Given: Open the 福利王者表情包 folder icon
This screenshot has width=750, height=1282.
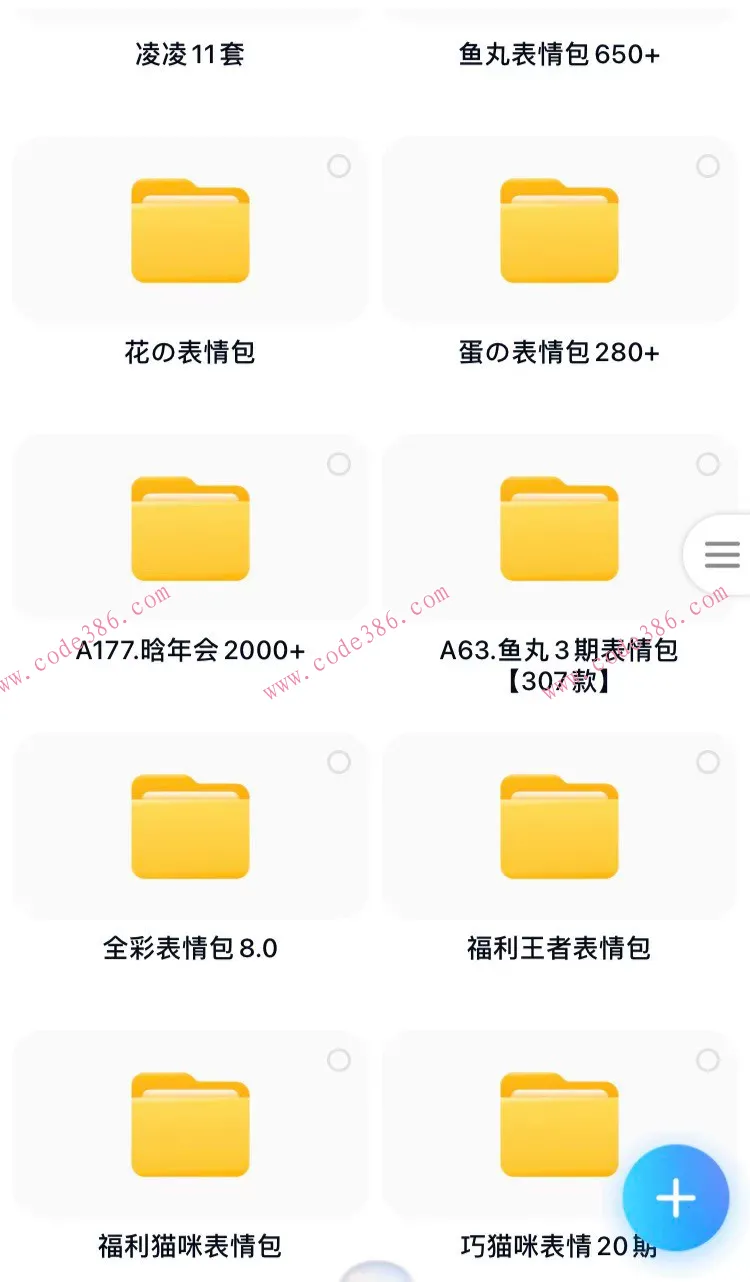Looking at the screenshot, I should pyautogui.click(x=560, y=825).
